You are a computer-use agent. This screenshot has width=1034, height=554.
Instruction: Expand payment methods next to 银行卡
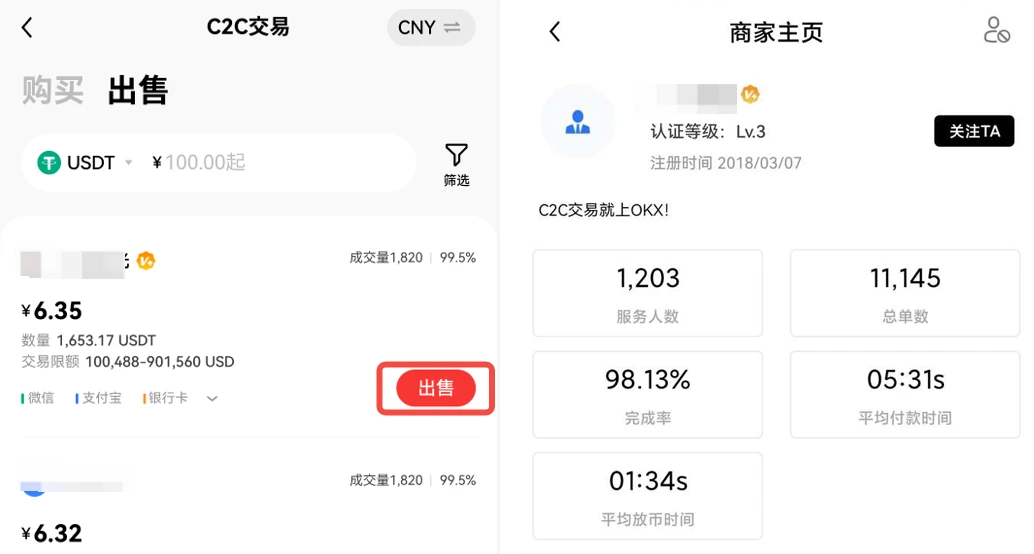tap(212, 398)
